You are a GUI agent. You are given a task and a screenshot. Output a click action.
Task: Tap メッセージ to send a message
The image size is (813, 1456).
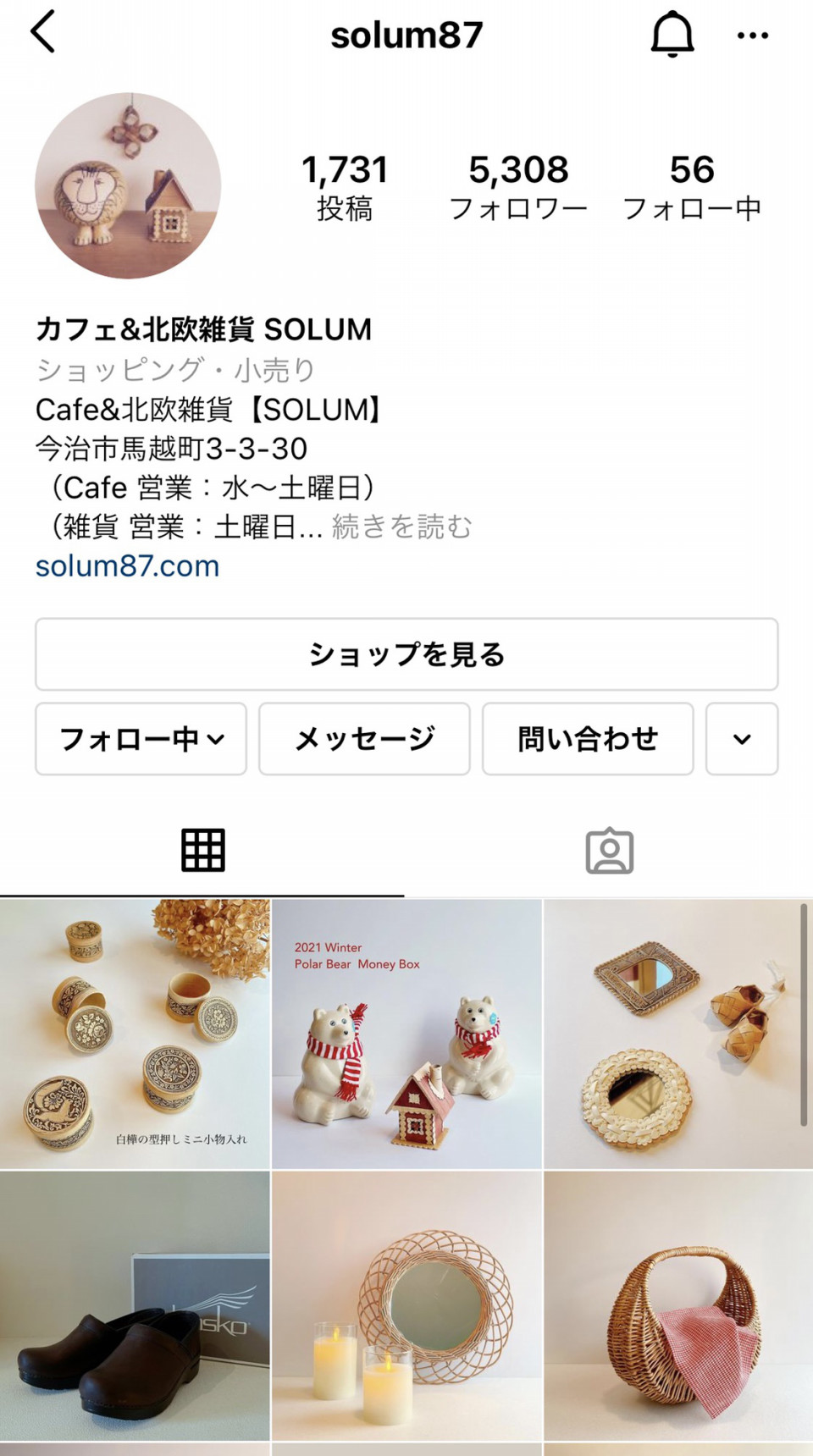[364, 739]
